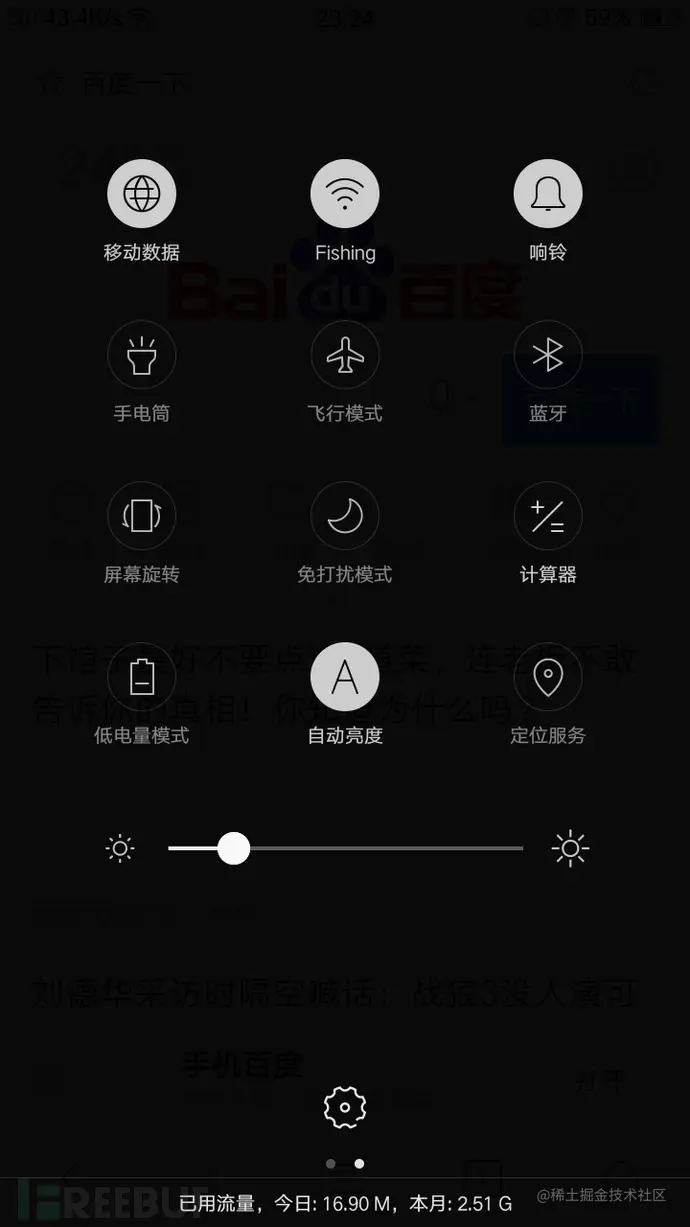Enable low power mode (低电量模式)
690x1227 pixels.
pos(142,677)
